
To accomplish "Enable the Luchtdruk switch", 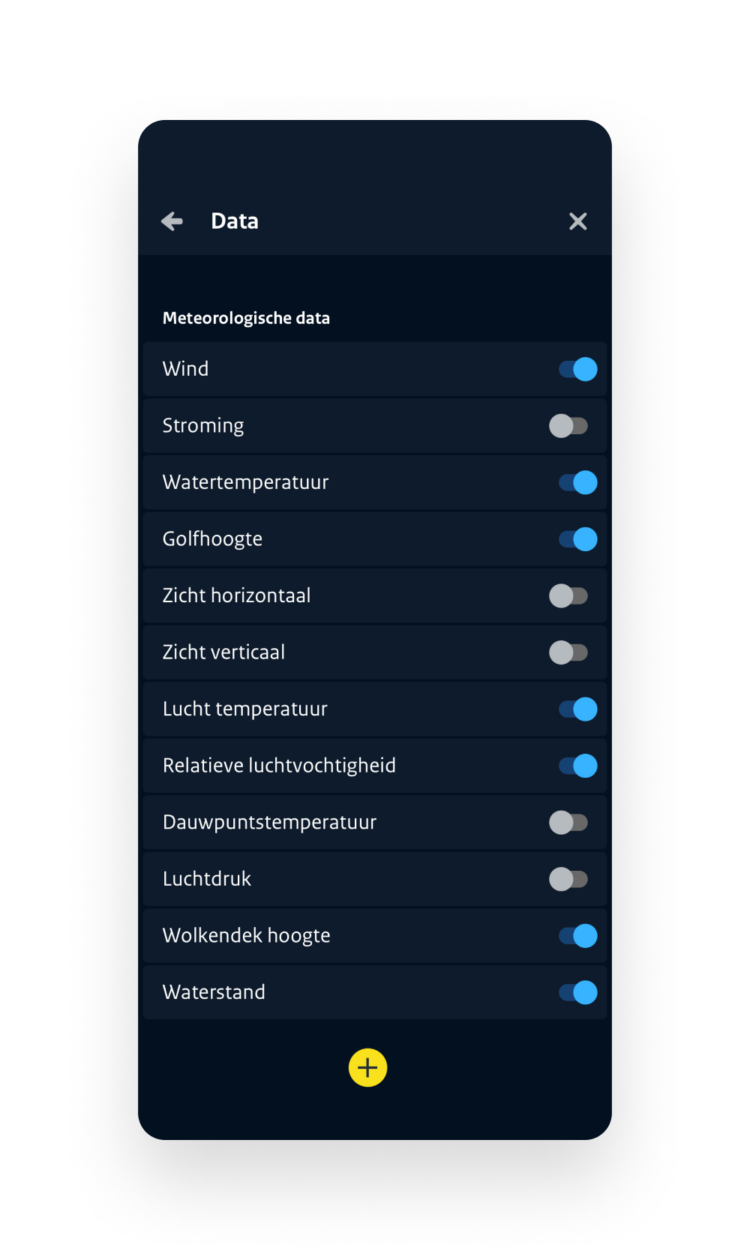I will 569,879.
